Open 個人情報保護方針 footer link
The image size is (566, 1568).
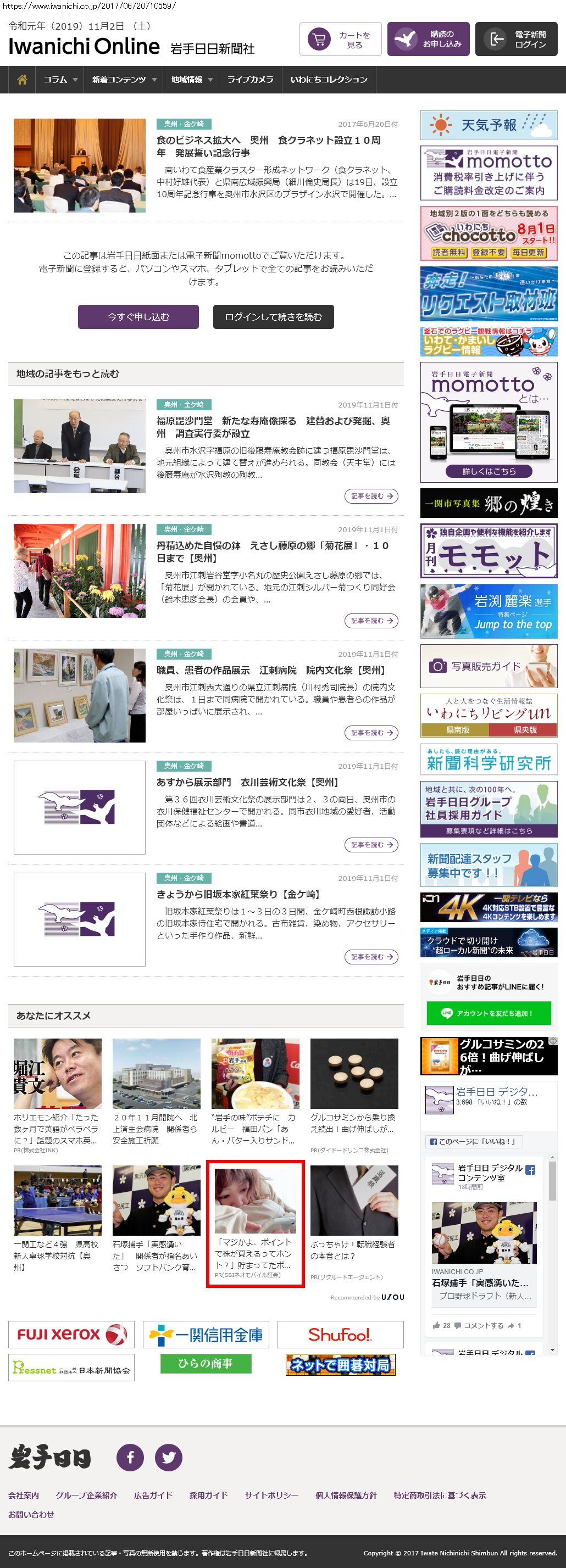346,1495
